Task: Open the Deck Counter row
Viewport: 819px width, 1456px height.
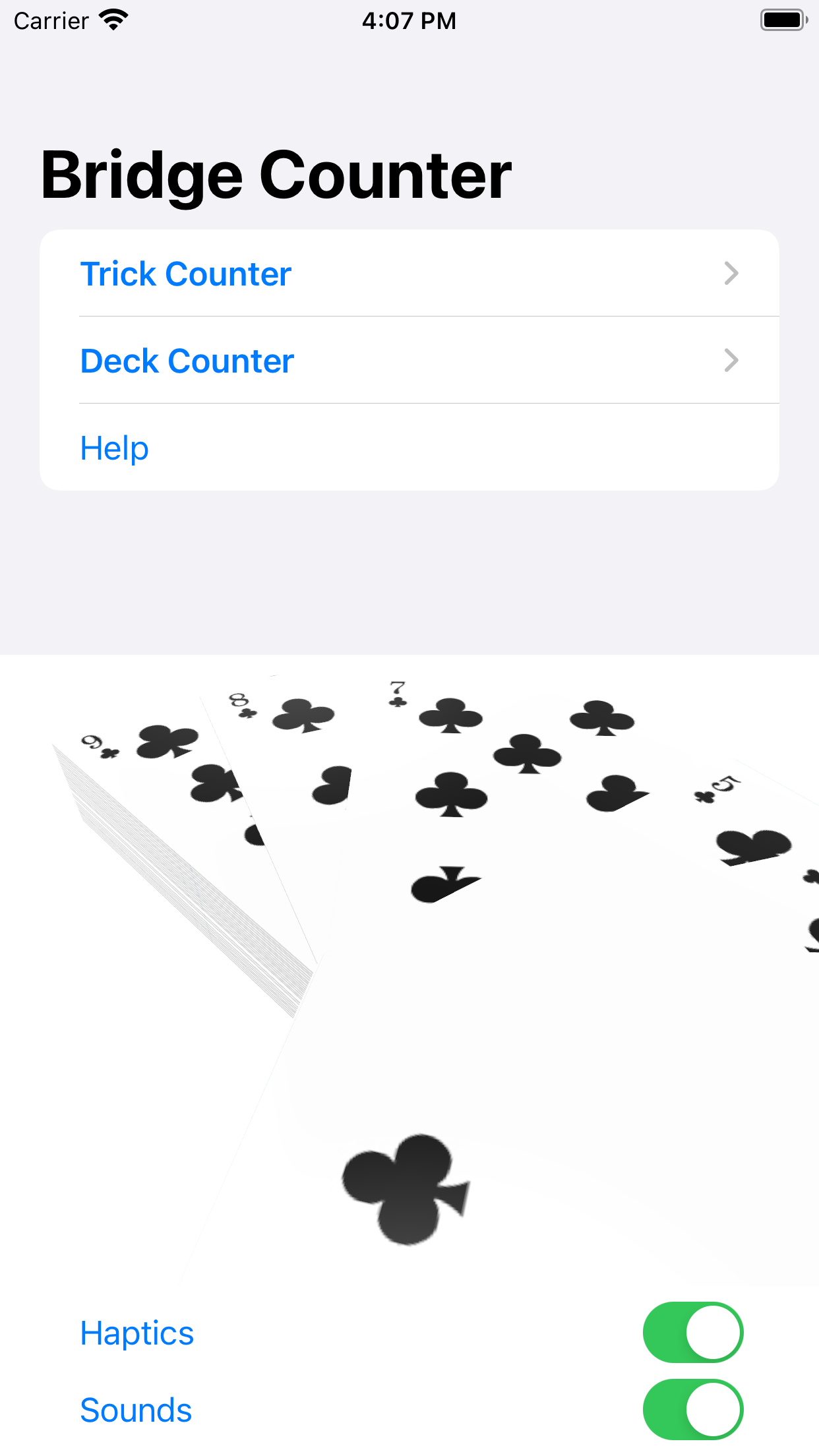Action: (x=409, y=361)
